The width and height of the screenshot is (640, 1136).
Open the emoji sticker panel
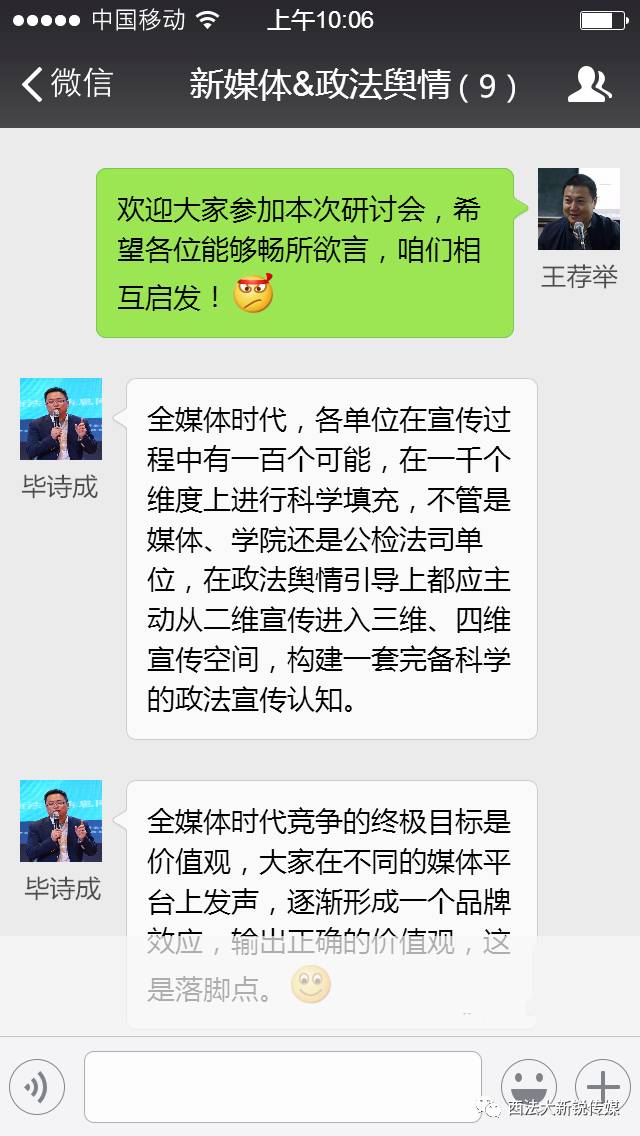pyautogui.click(x=528, y=1087)
